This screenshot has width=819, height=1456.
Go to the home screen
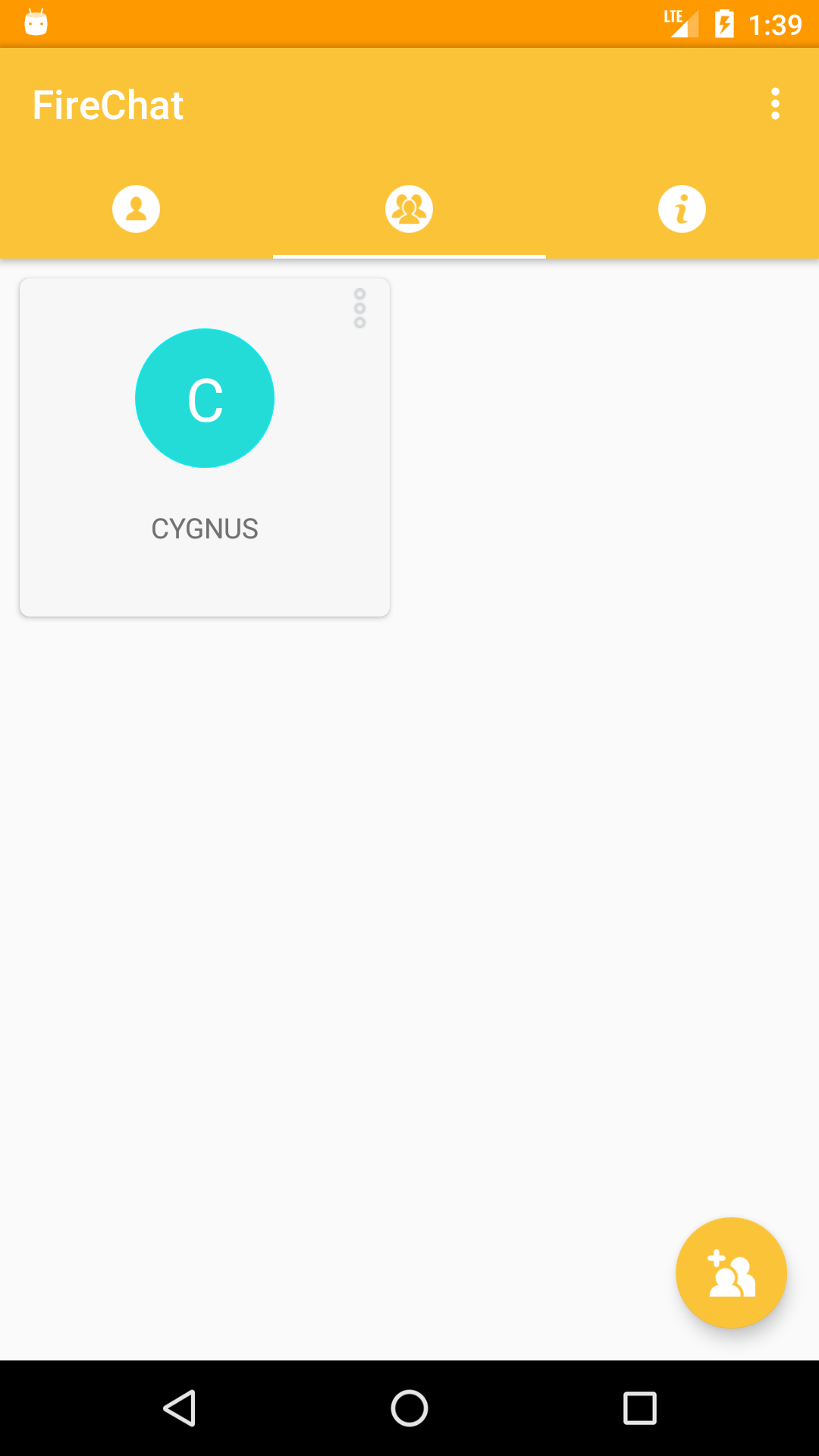point(409,1408)
